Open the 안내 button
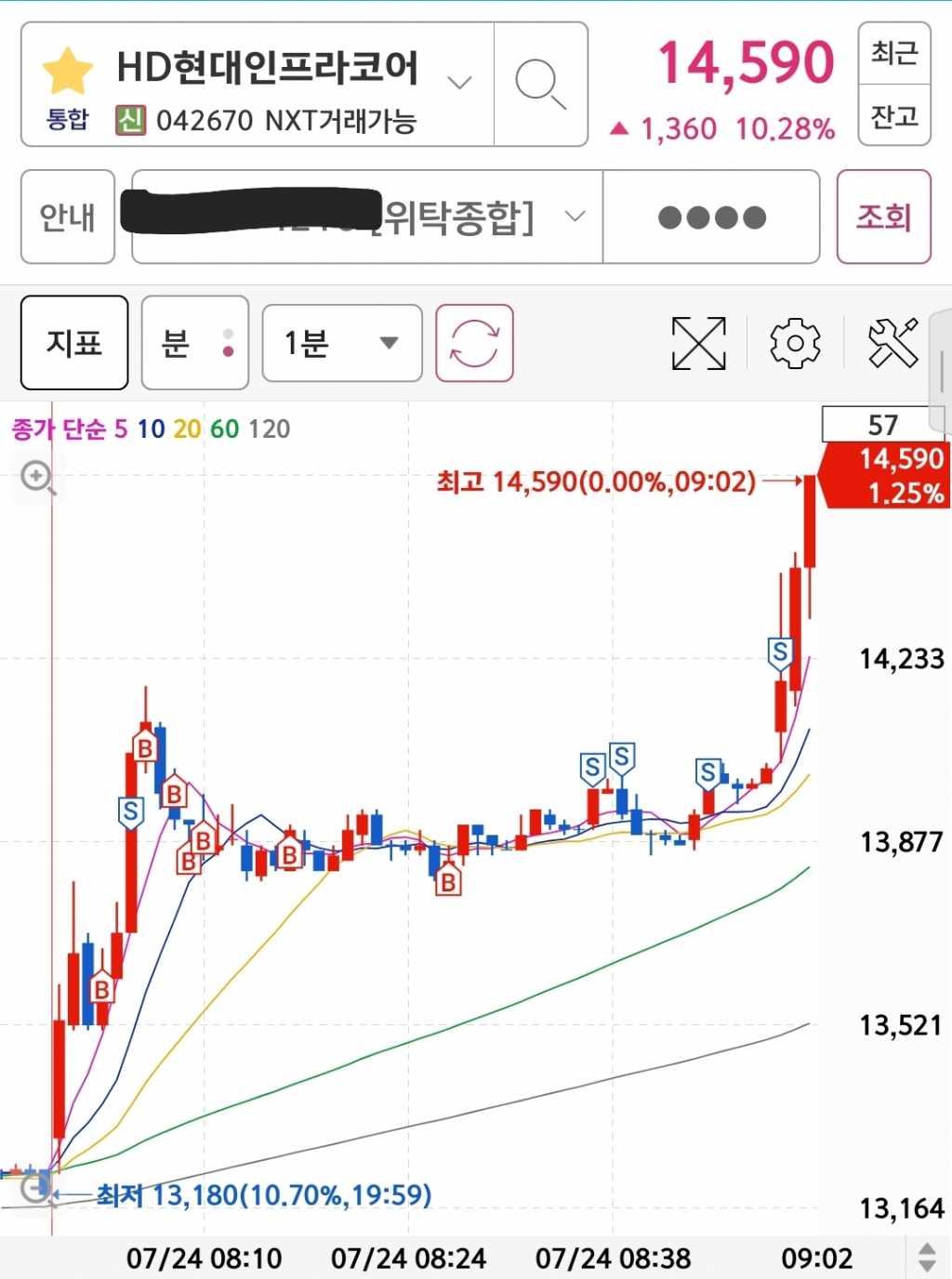This screenshot has height=1279, width=952. 67,218
